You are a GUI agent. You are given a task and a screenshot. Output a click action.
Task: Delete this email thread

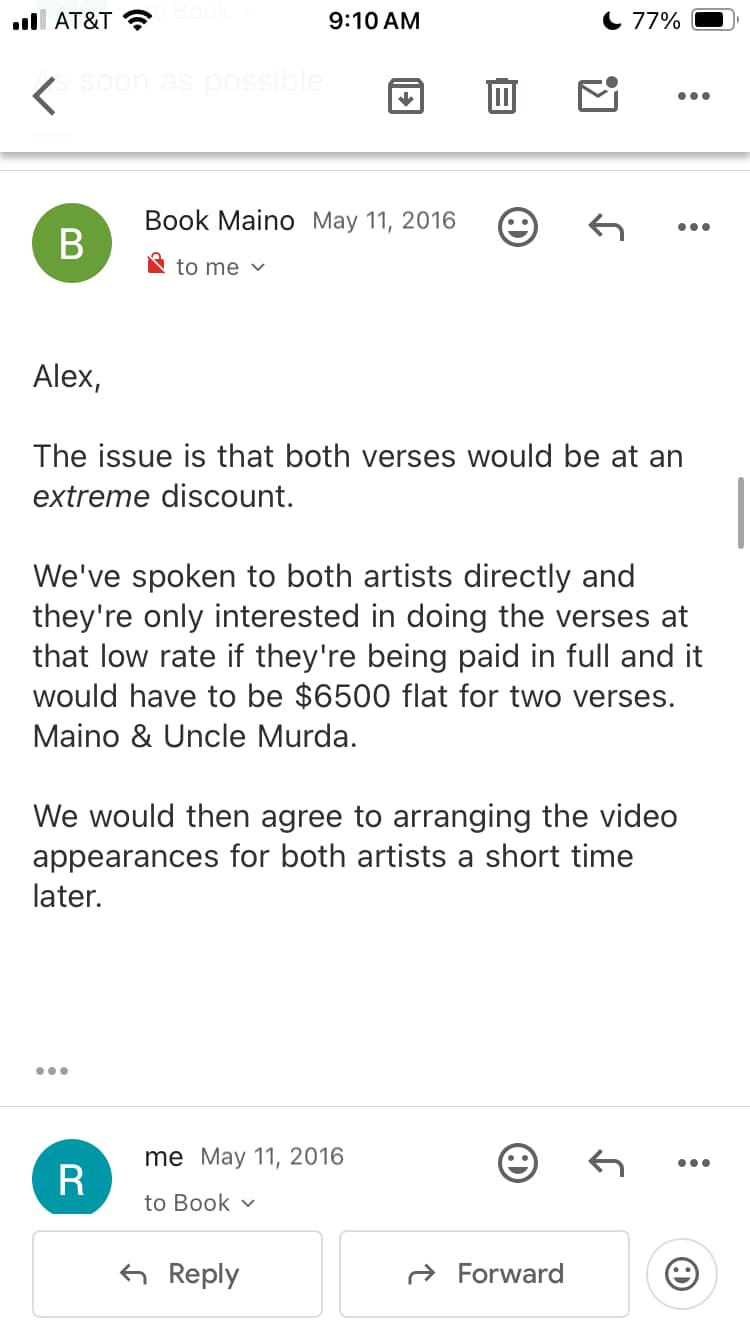click(501, 96)
